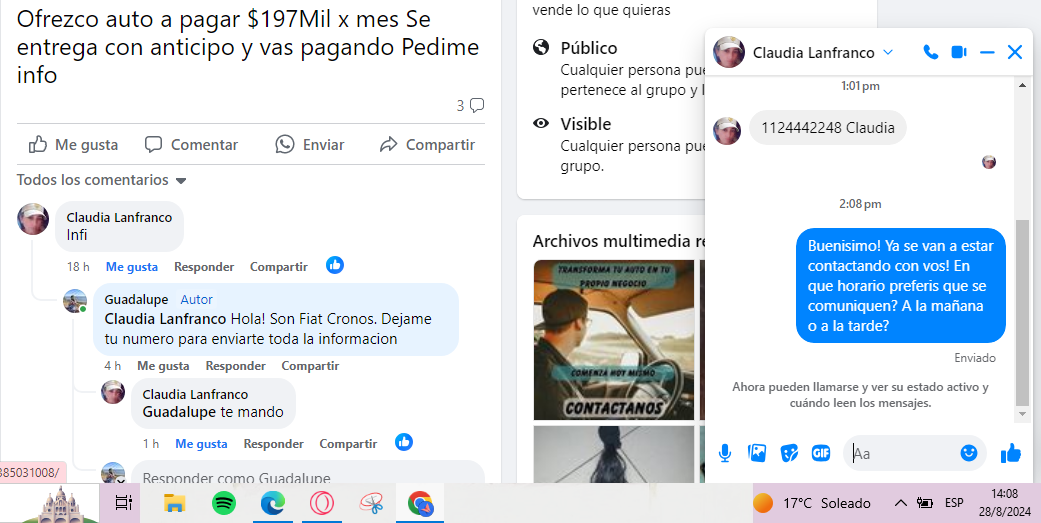Record a voice clip in chat
This screenshot has width=1041, height=523.
click(x=725, y=453)
